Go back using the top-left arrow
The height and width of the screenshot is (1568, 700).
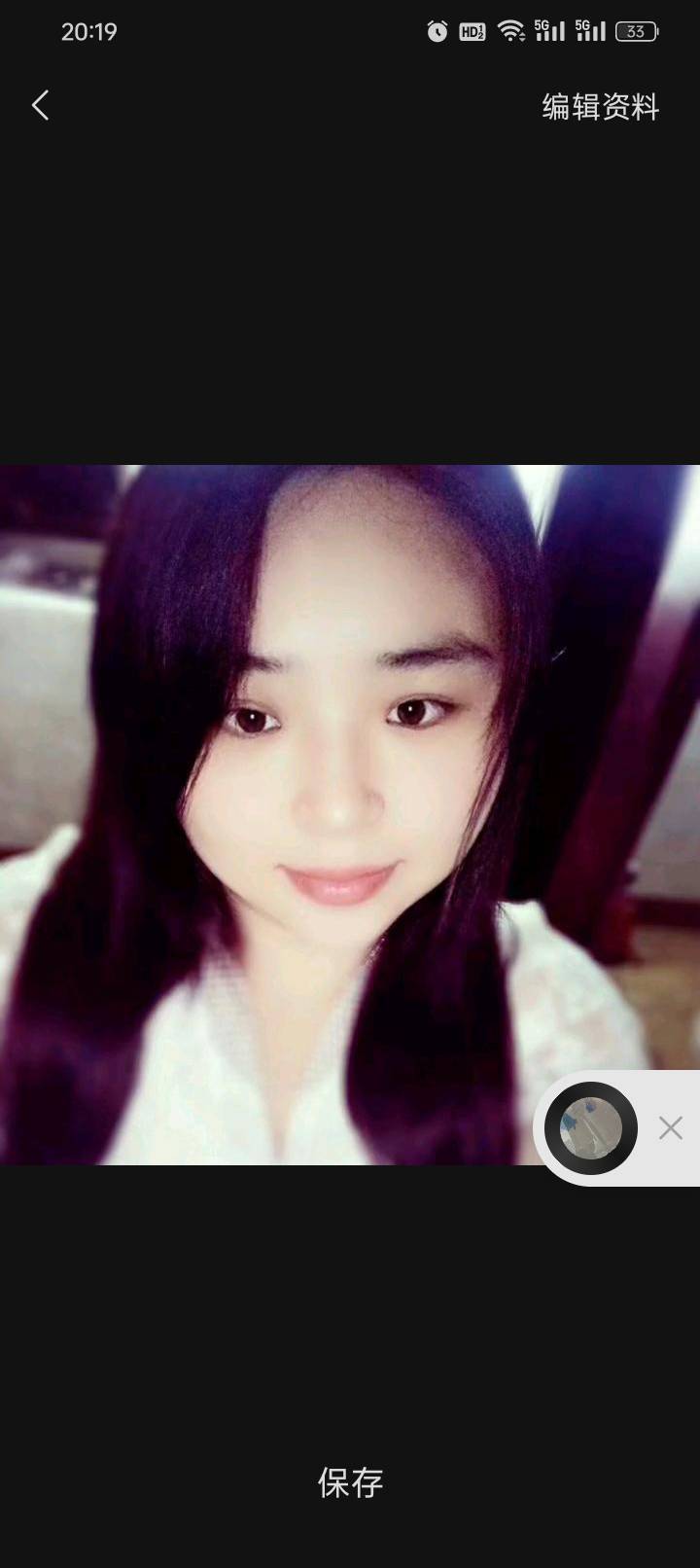[x=41, y=105]
